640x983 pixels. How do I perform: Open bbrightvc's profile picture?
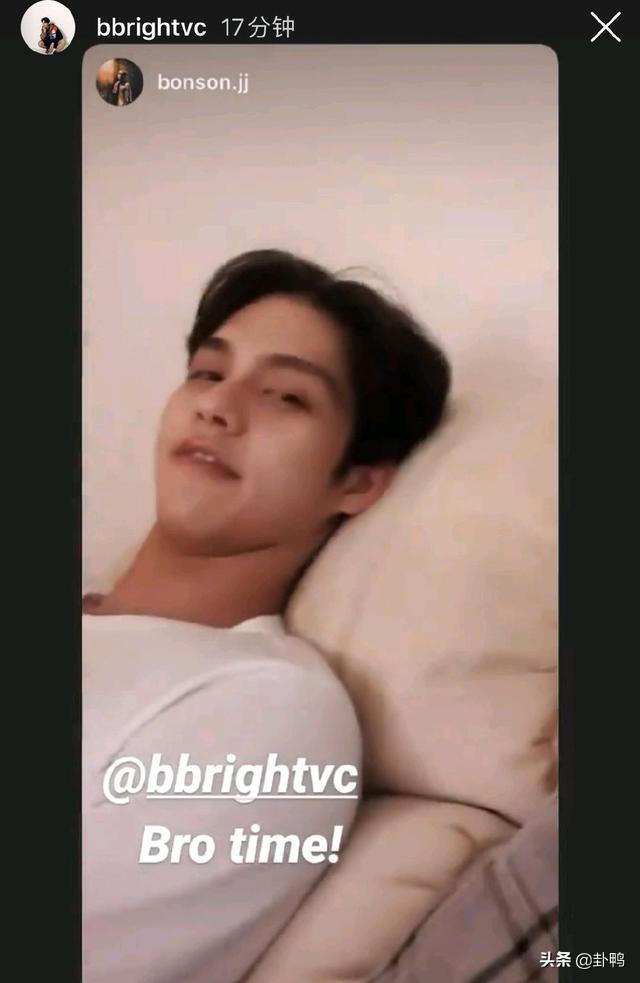tap(48, 27)
